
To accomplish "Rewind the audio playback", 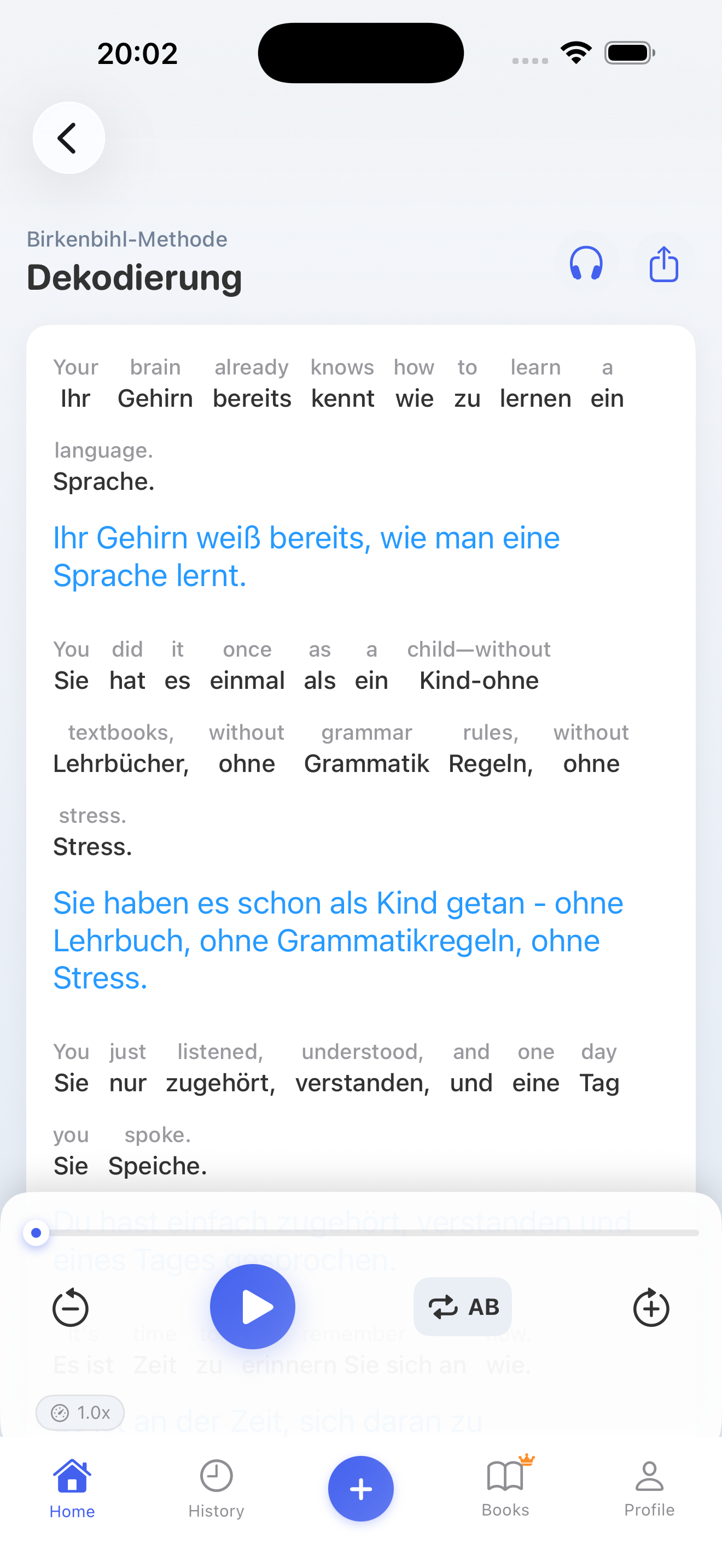I will 70,1307.
